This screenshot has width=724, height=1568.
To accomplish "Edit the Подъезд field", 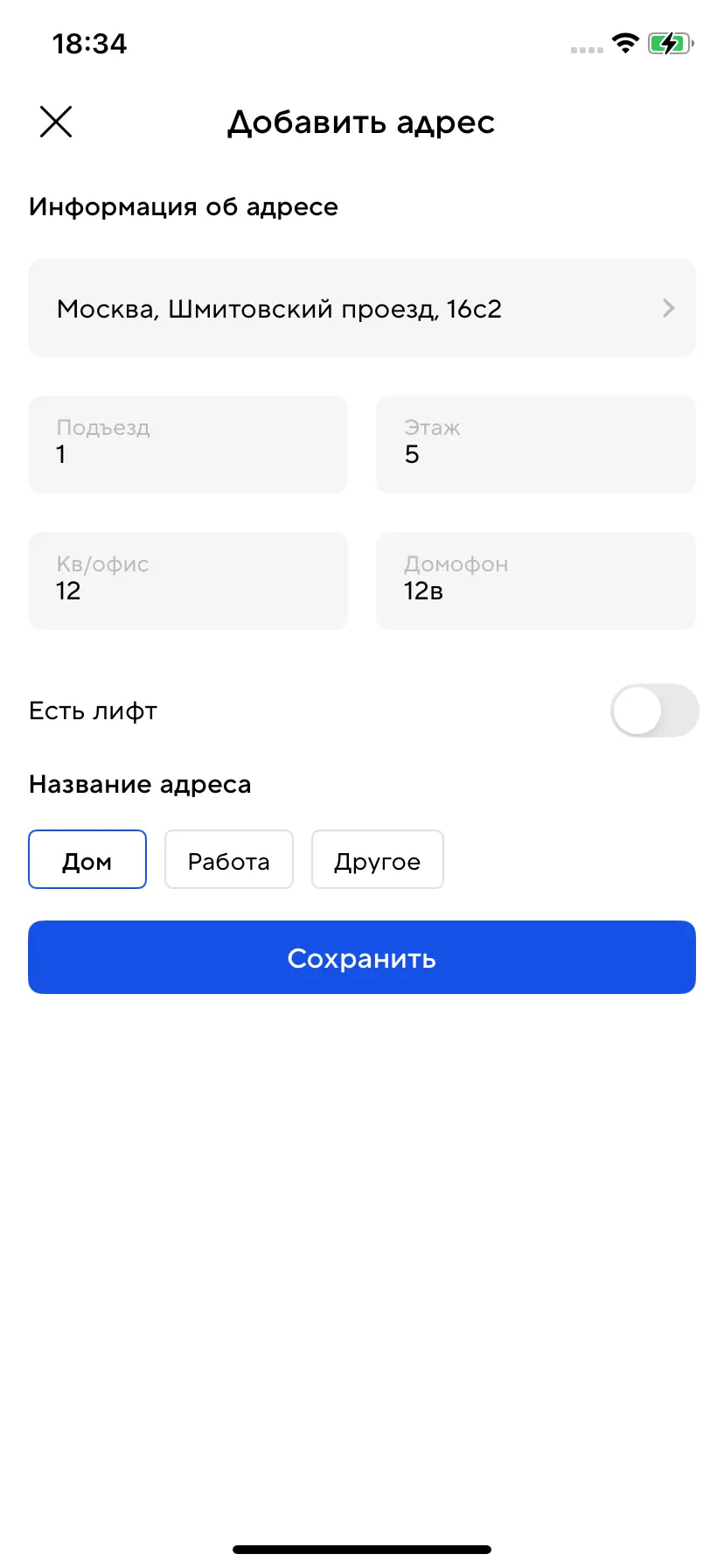I will pos(188,444).
